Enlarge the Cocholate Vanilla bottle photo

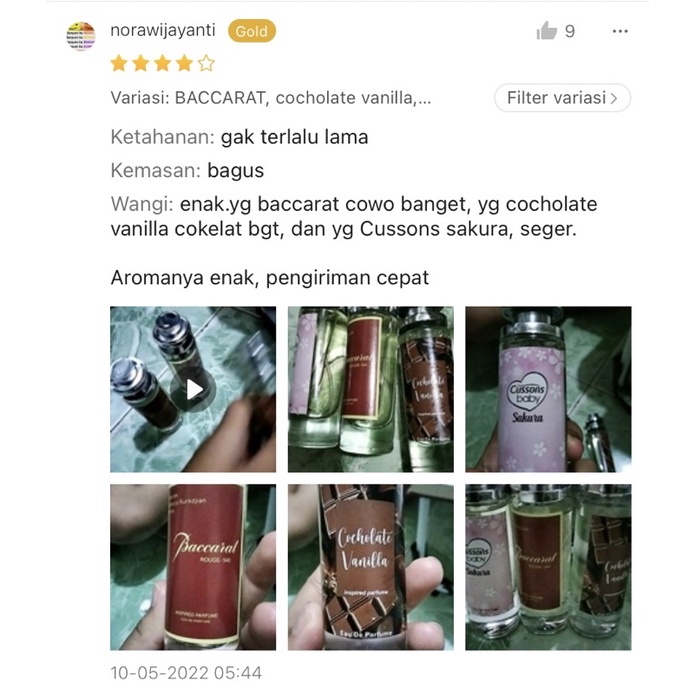pos(370,567)
